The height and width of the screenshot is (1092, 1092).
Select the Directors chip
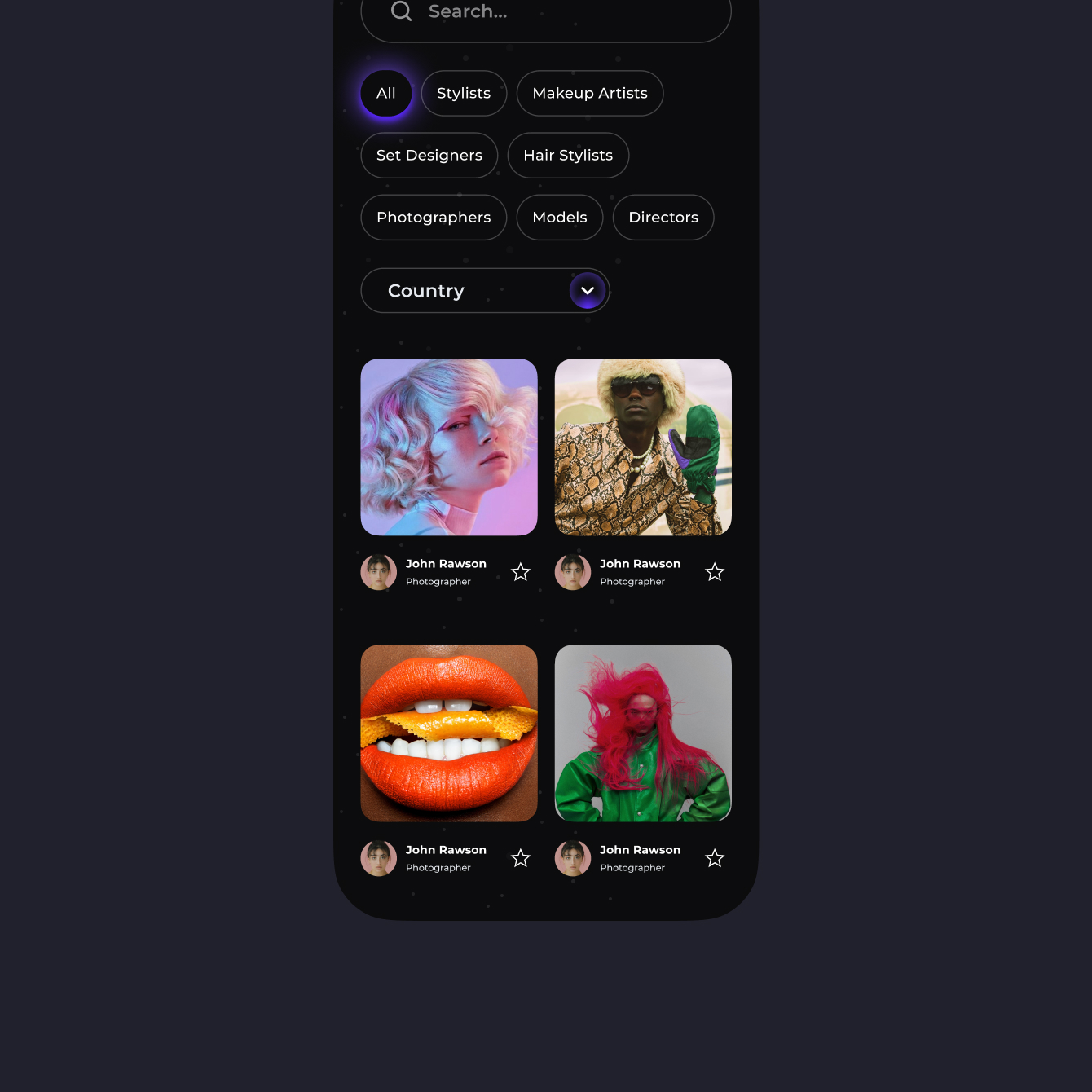pyautogui.click(x=663, y=218)
